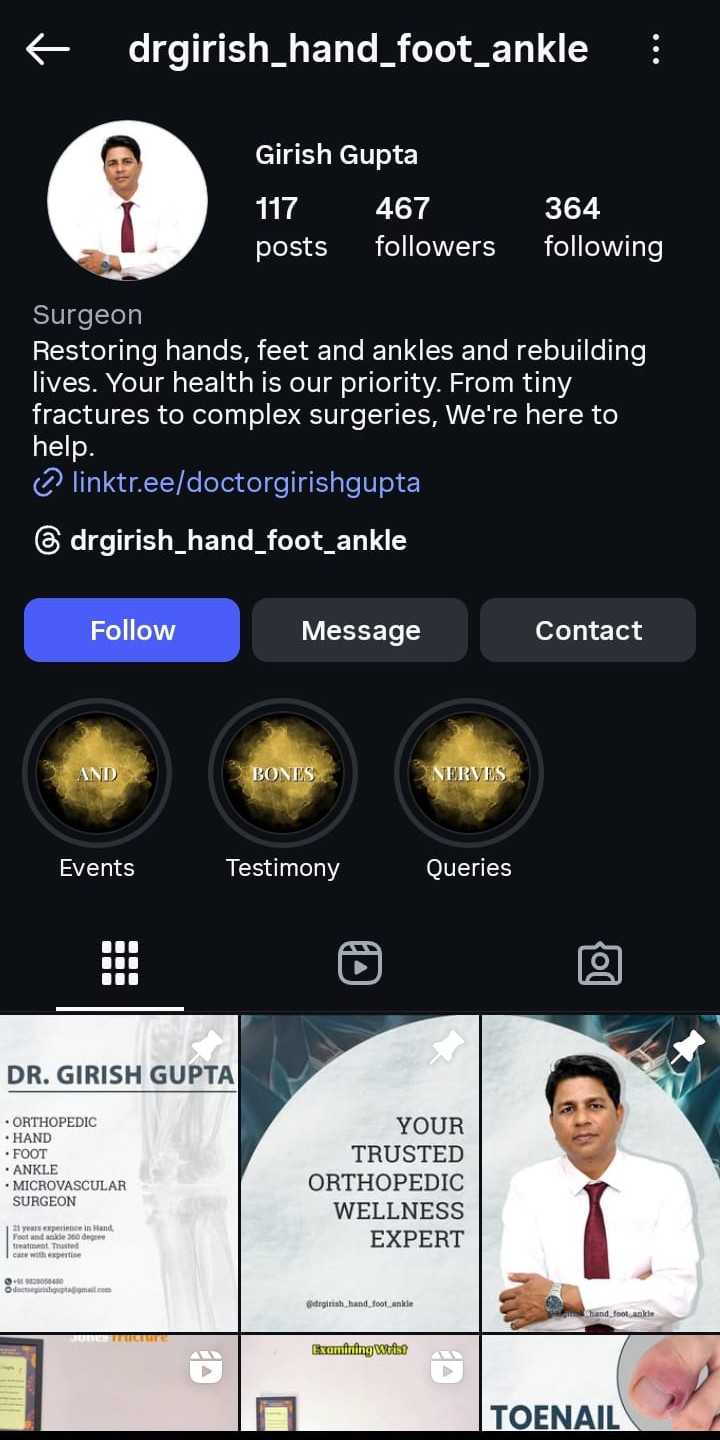View Girish Gupta's profile picture
The image size is (720, 1440).
pyautogui.click(x=127, y=200)
